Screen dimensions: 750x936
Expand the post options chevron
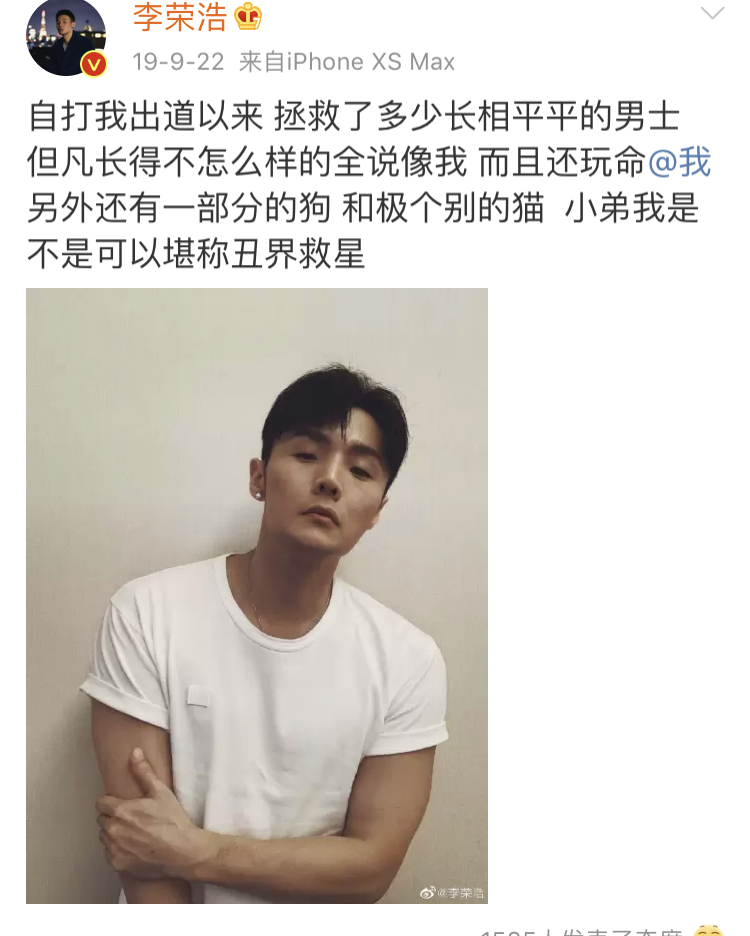click(x=712, y=14)
